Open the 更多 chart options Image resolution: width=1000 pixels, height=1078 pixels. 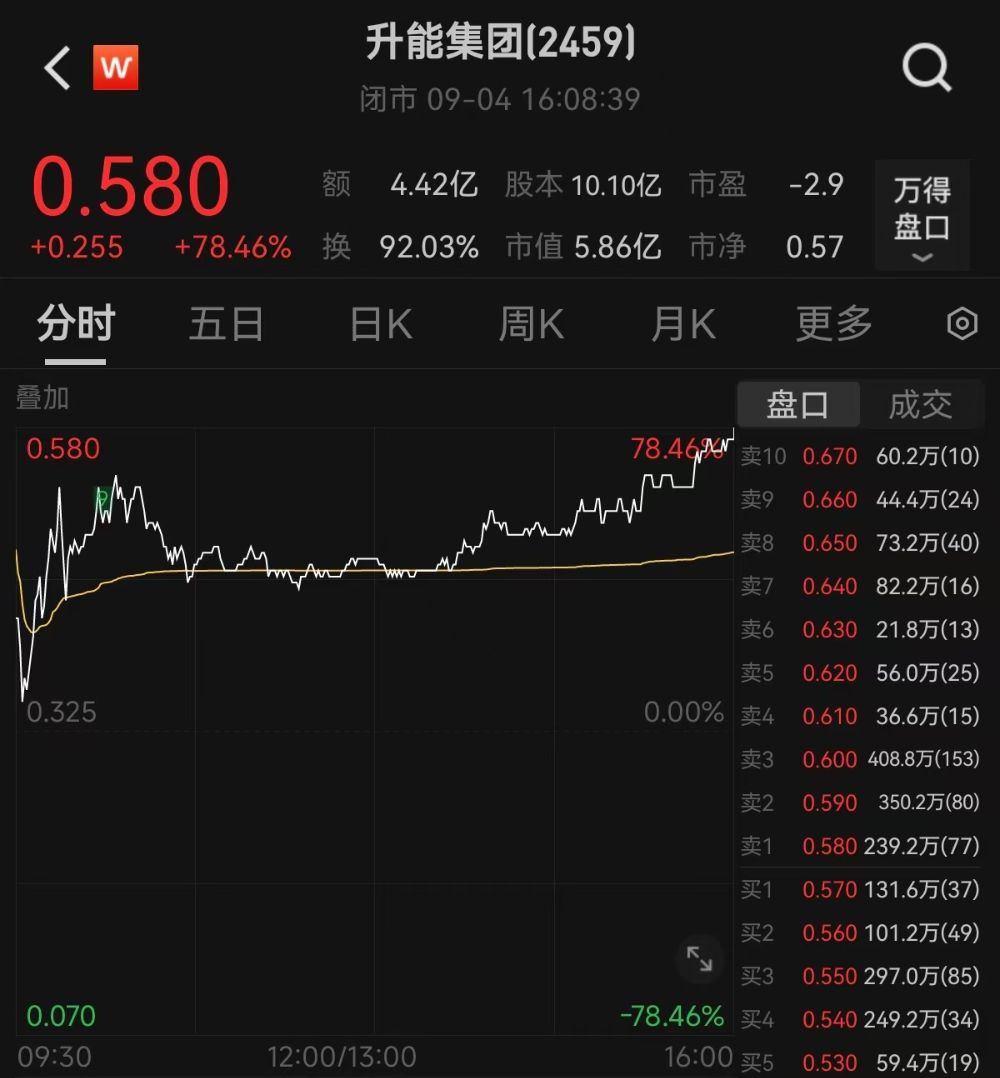point(834,325)
